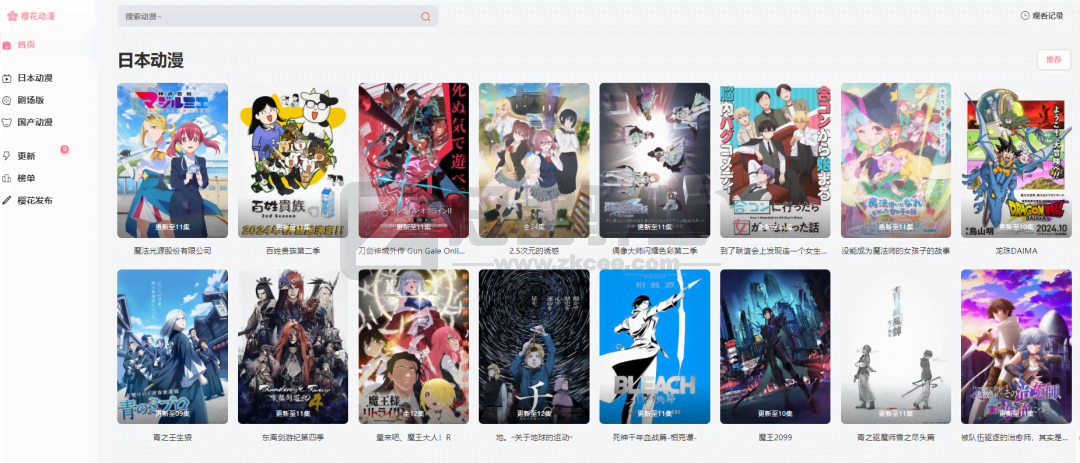
Task: Select the 2.5次元的诱惑 poster
Action: point(534,160)
